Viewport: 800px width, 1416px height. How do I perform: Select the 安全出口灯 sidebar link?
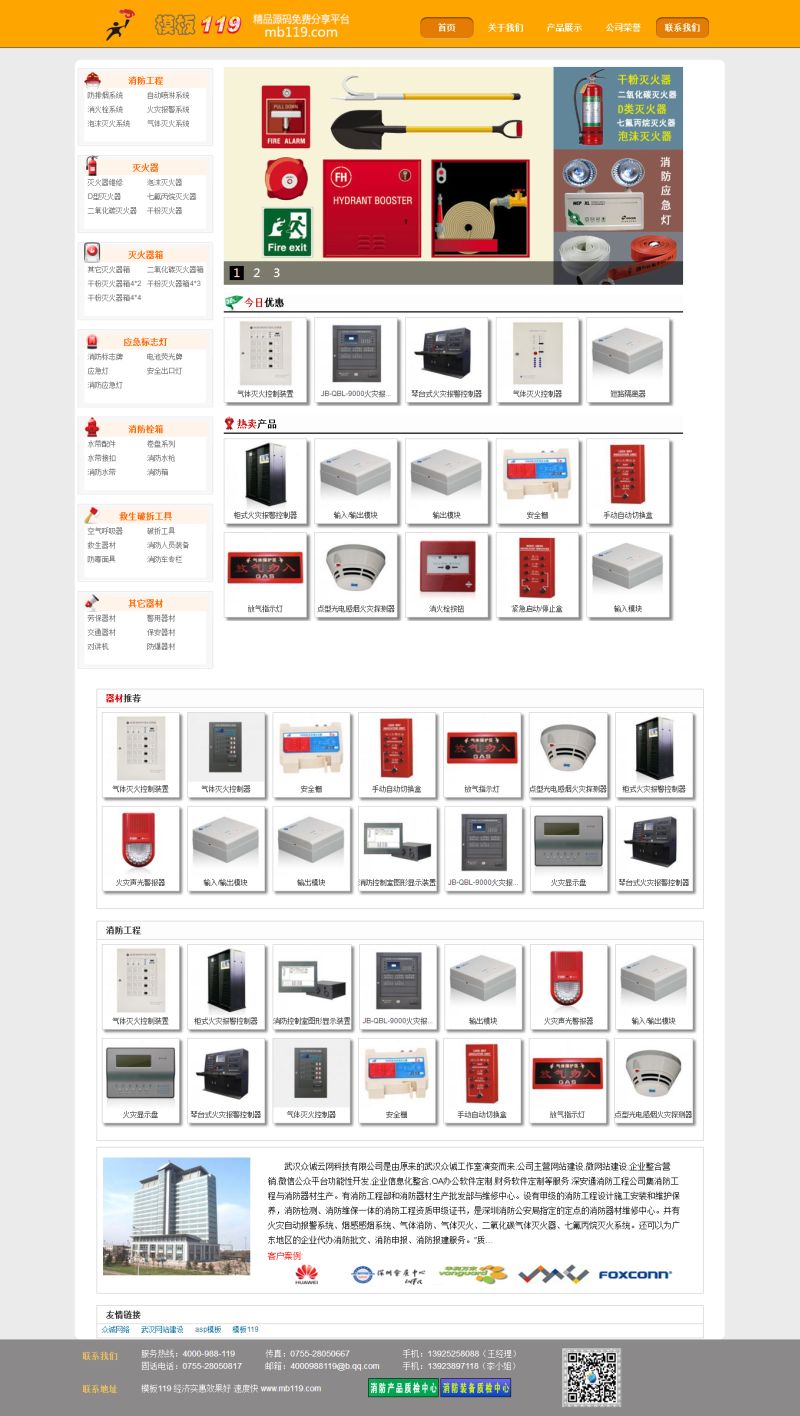(x=164, y=371)
